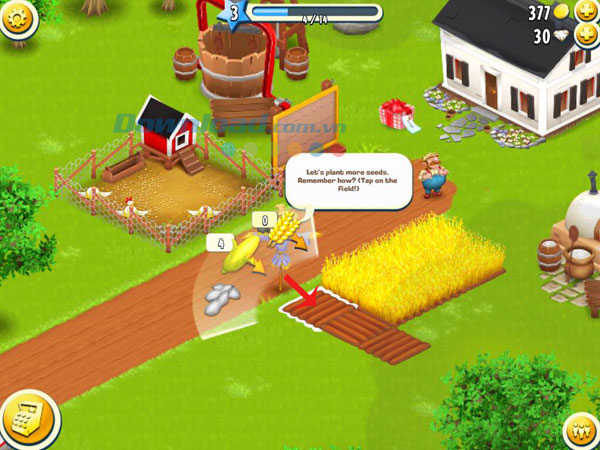The height and width of the screenshot is (450, 600).
Task: Open the wooden silo storage
Action: 236,62
